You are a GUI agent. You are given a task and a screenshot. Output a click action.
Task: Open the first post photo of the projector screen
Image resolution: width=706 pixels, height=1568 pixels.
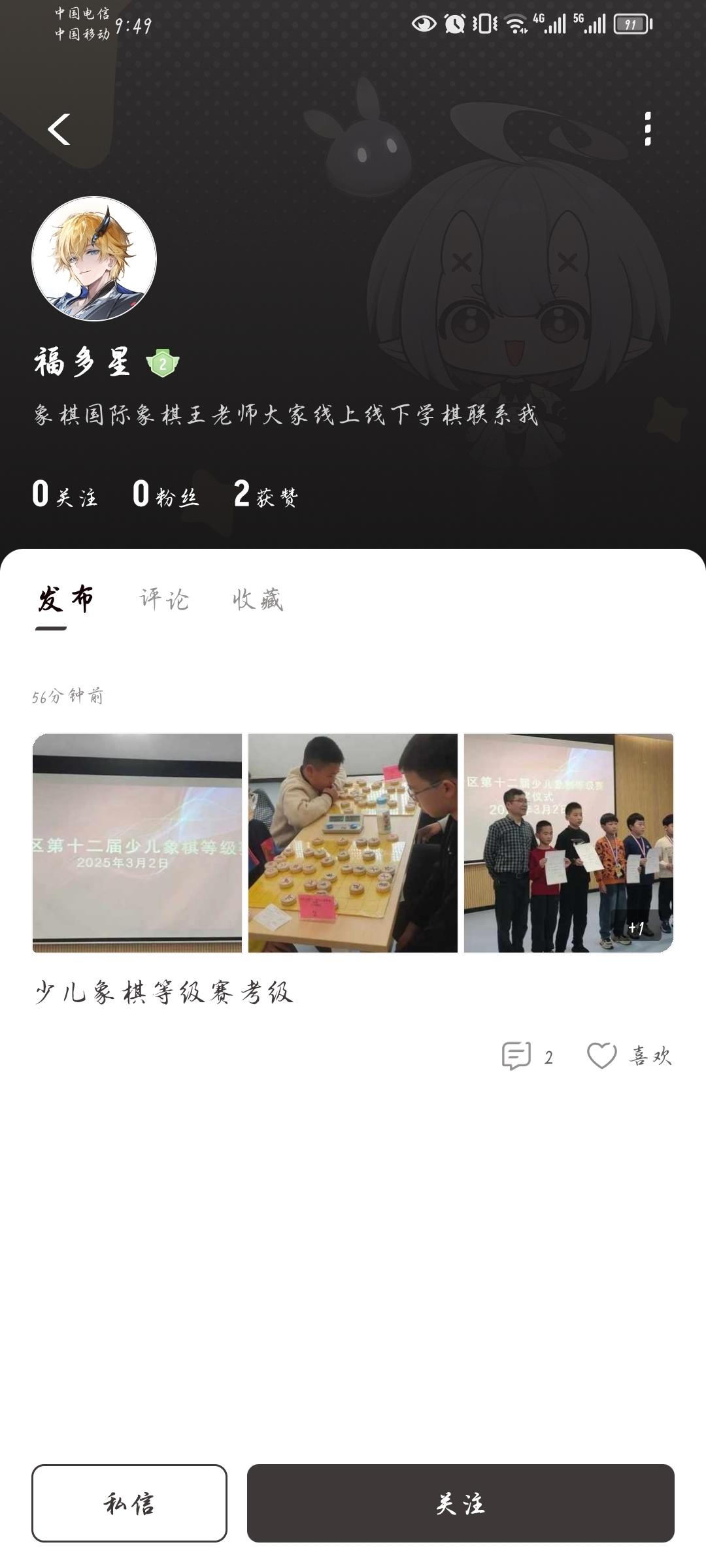pos(137,843)
